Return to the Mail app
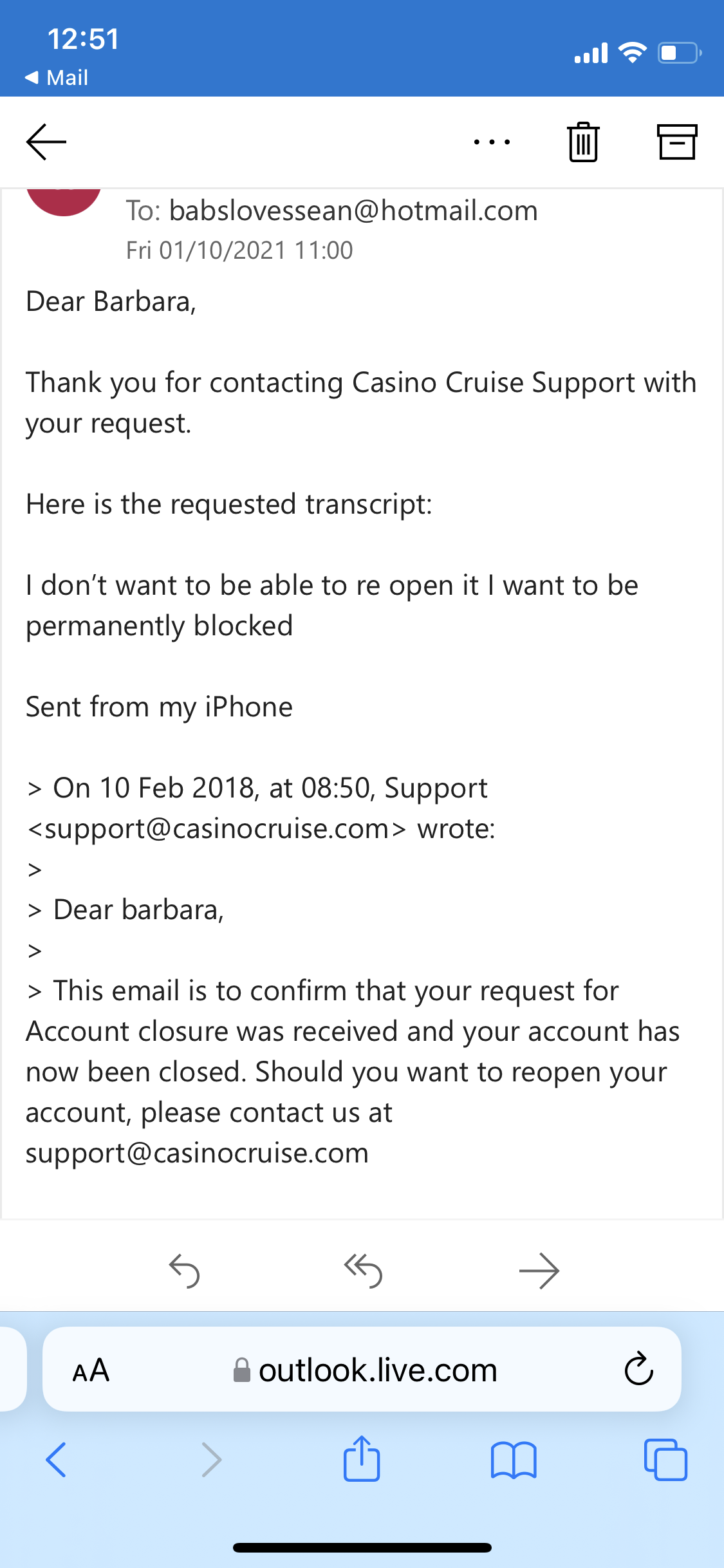Viewport: 724px width, 1568px height. tap(57, 78)
